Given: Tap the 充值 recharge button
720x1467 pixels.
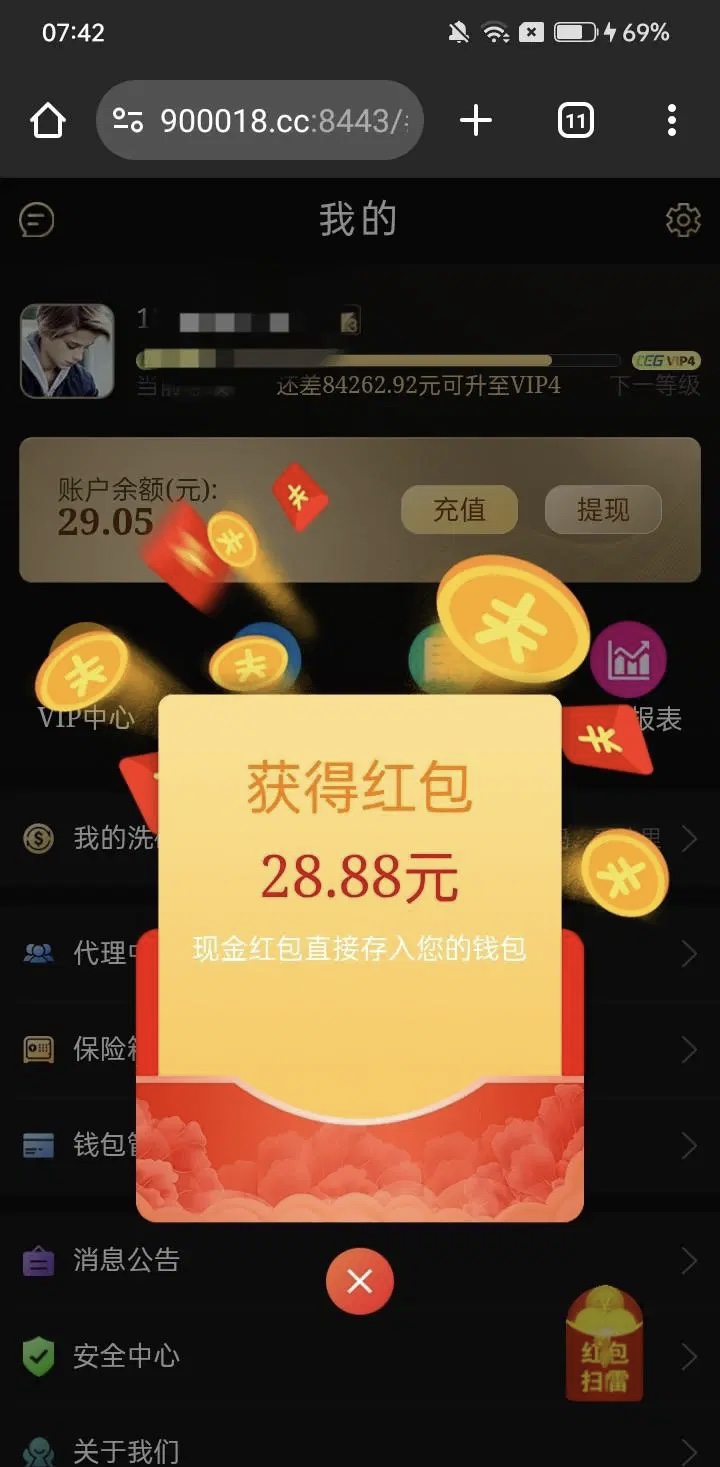Looking at the screenshot, I should tap(459, 510).
